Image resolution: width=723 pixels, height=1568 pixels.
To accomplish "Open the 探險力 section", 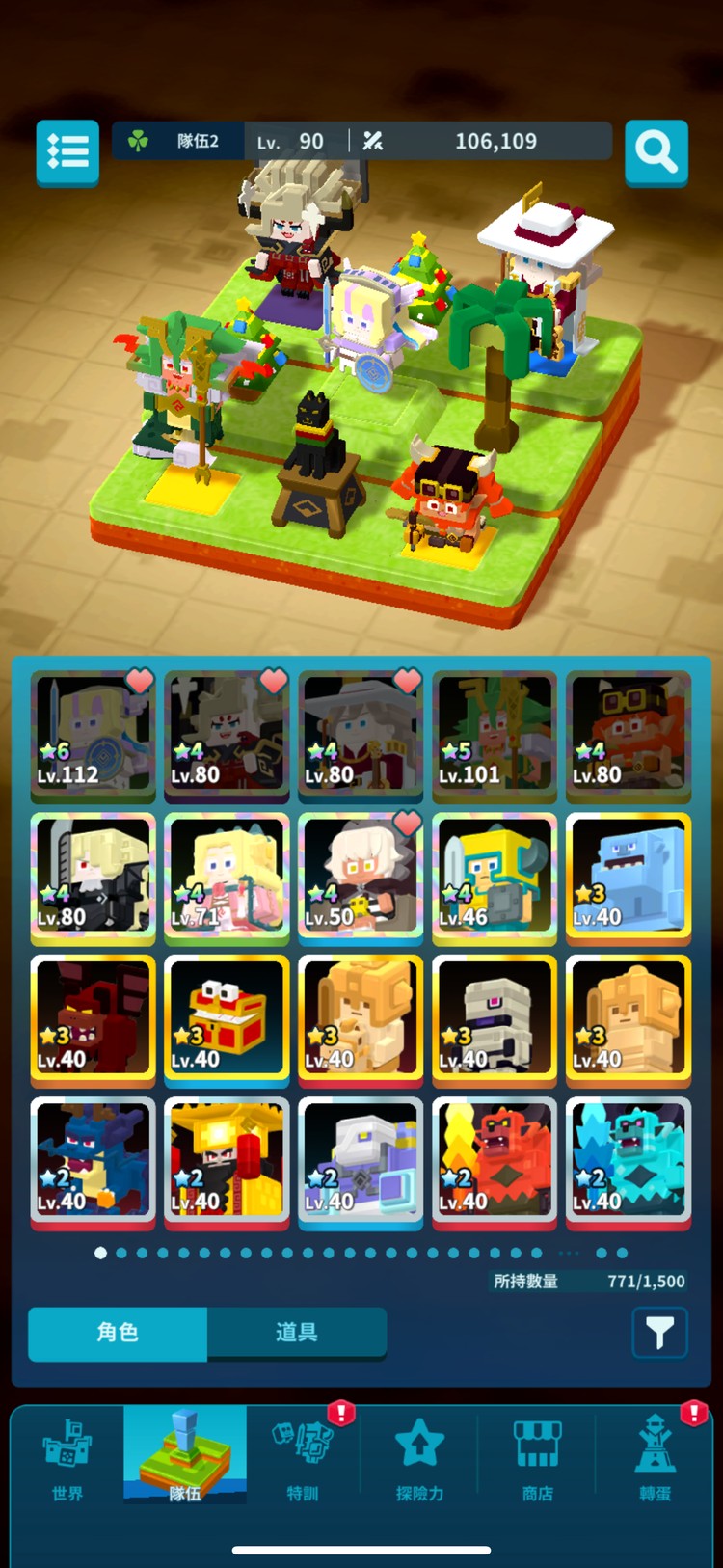I will 419,1458.
